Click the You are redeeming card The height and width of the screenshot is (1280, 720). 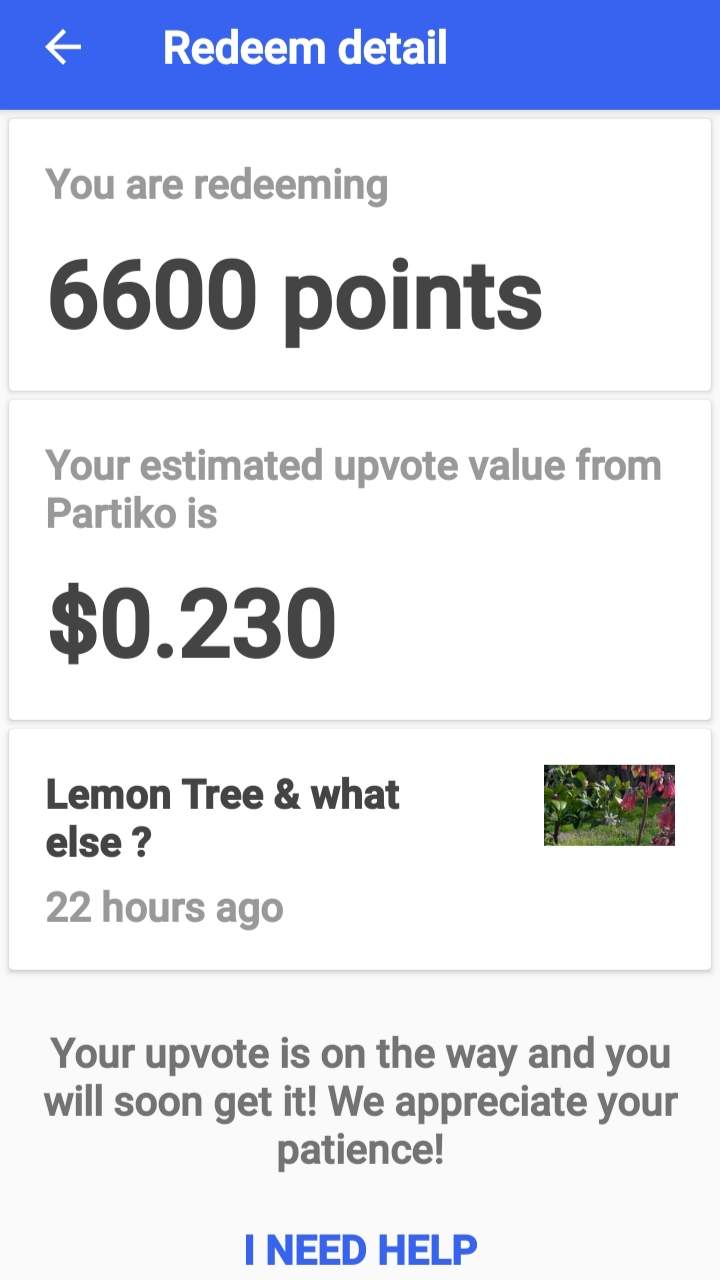pyautogui.click(x=360, y=250)
